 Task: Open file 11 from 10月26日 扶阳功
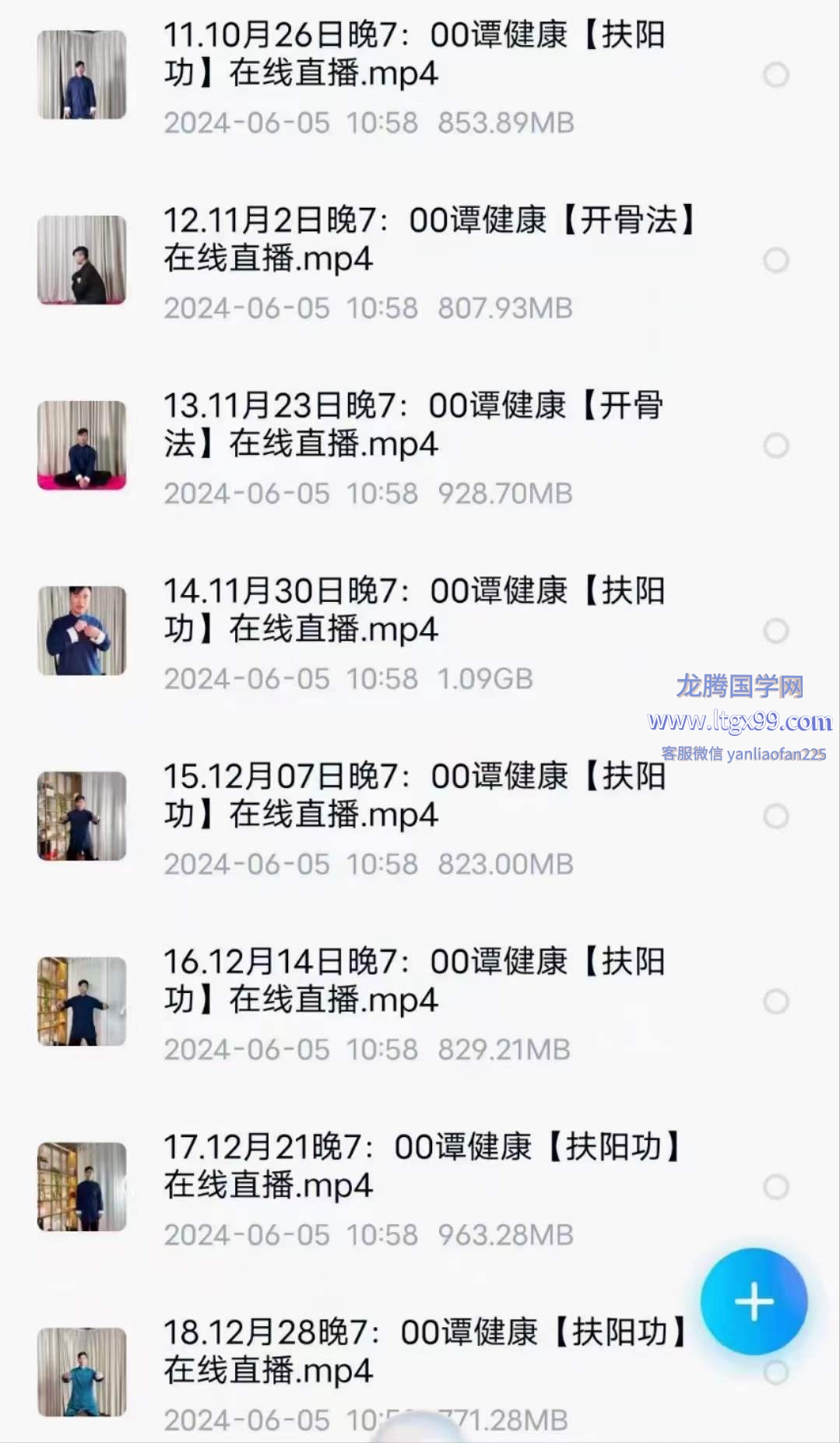coord(413,55)
